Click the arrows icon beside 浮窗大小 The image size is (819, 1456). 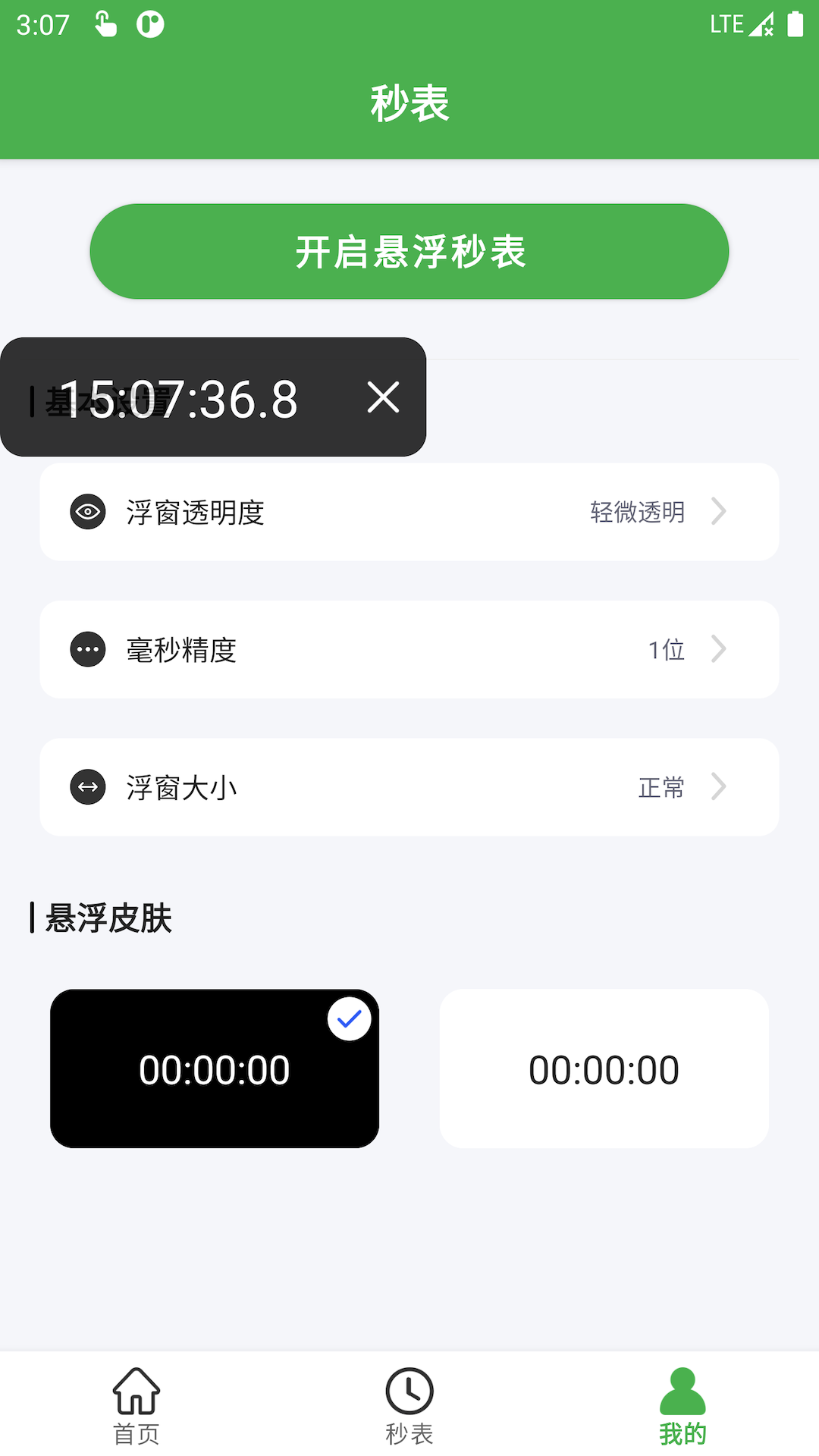tap(87, 787)
